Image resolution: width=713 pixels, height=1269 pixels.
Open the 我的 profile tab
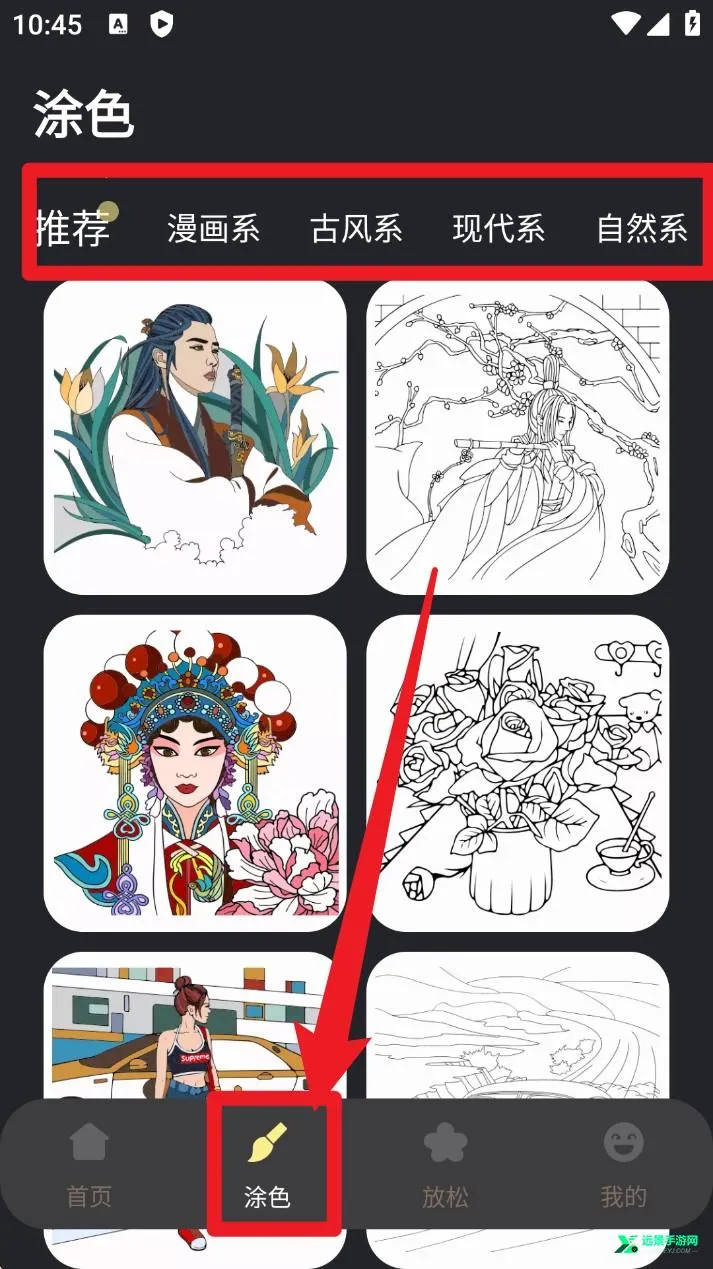[x=623, y=1166]
